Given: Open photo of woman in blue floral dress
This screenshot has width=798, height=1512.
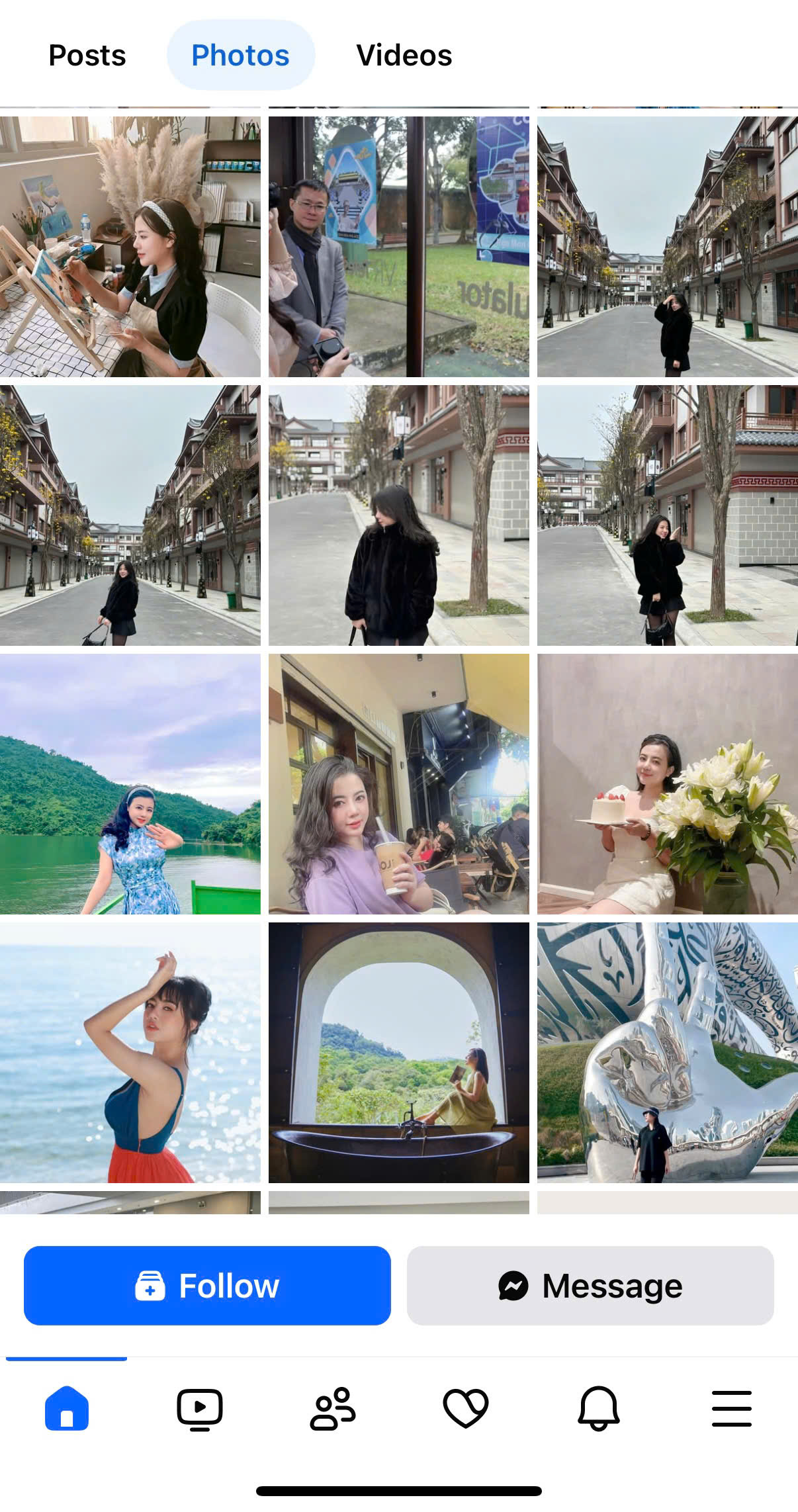Looking at the screenshot, I should [130, 784].
